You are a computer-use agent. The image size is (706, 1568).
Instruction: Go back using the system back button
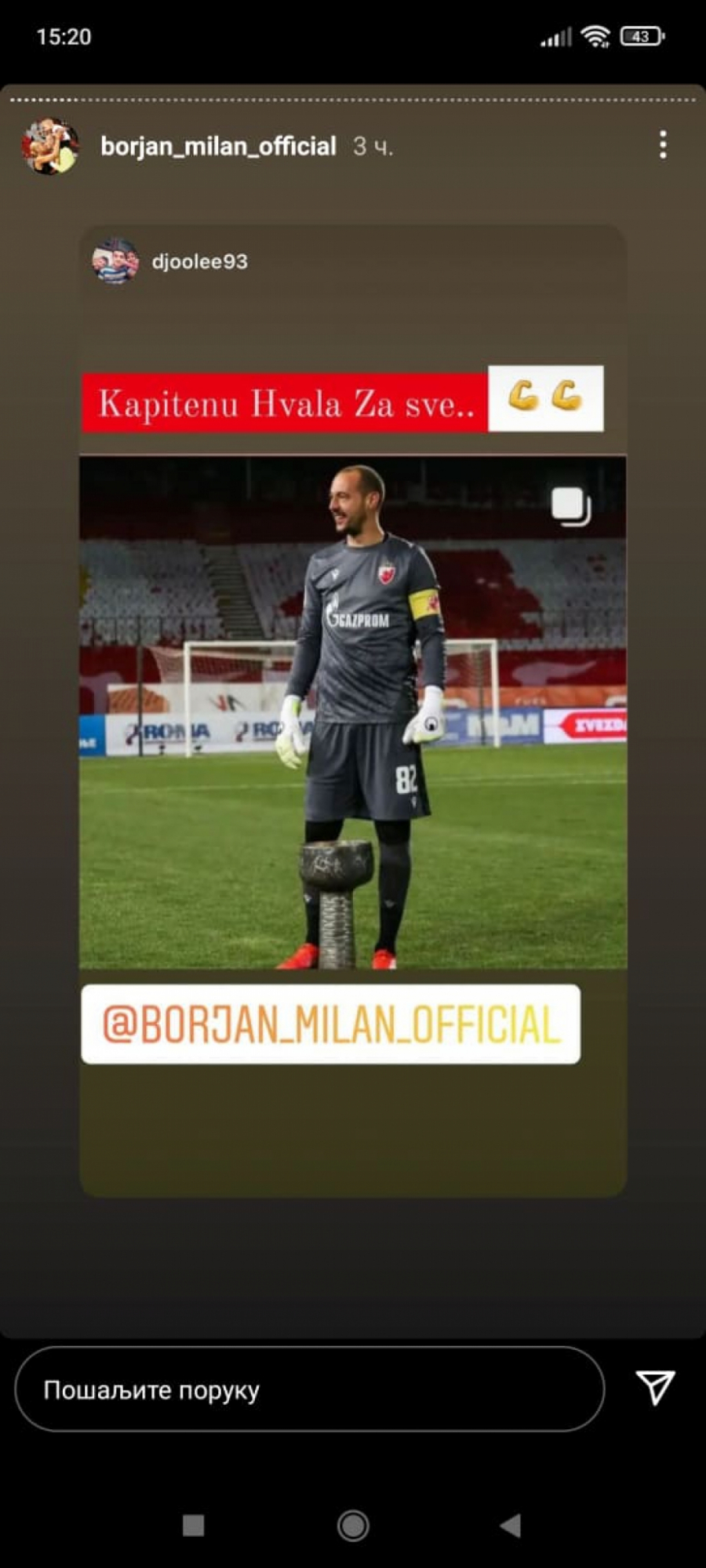[511, 1525]
